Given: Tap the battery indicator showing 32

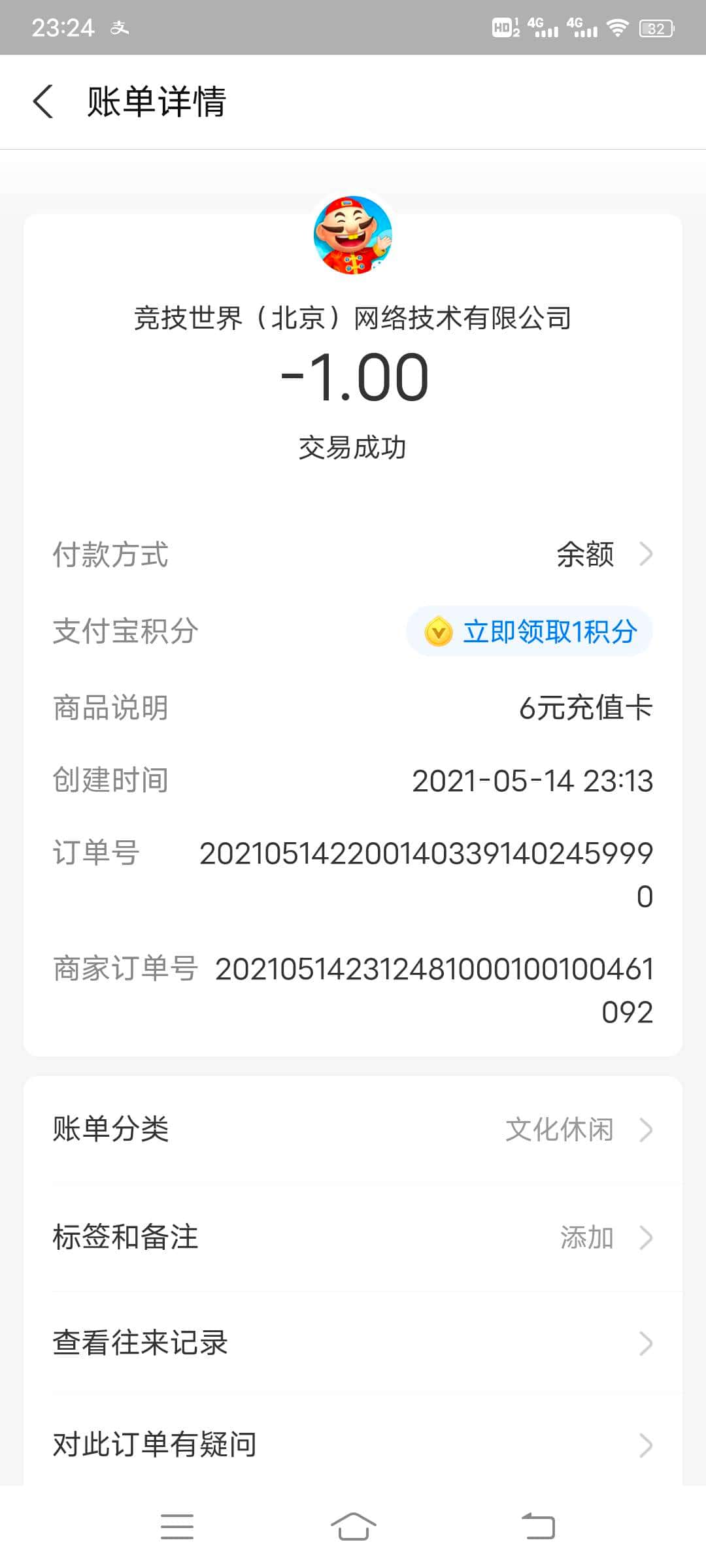Looking at the screenshot, I should (x=655, y=29).
